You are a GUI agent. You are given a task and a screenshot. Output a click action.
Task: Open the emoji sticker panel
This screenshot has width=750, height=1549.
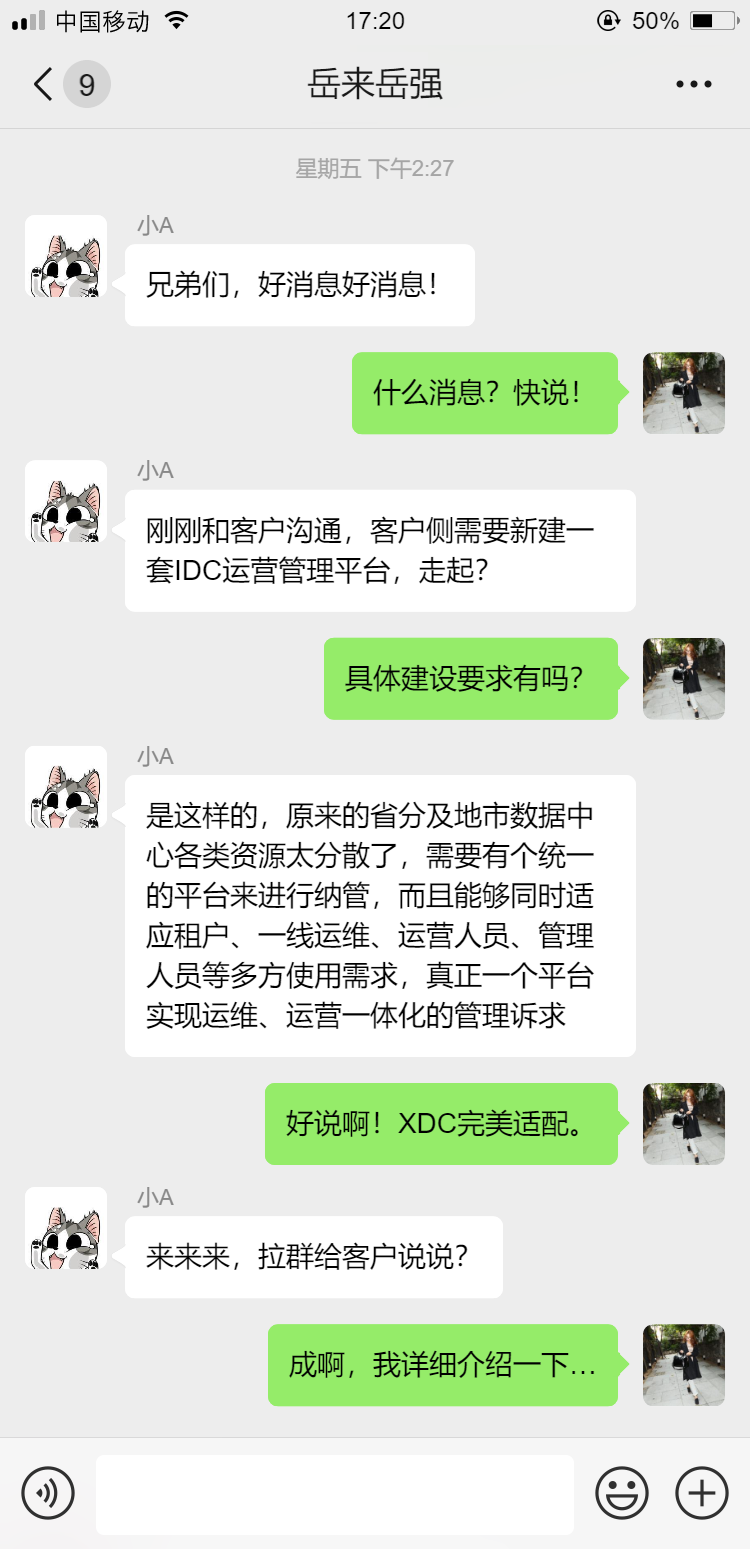point(622,1494)
